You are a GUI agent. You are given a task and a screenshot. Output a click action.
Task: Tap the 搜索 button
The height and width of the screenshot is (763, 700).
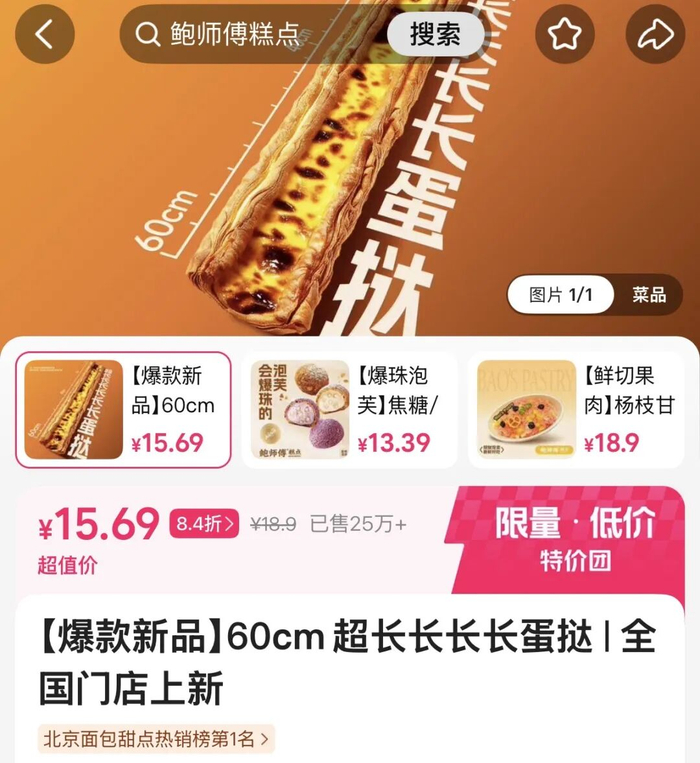pos(435,34)
